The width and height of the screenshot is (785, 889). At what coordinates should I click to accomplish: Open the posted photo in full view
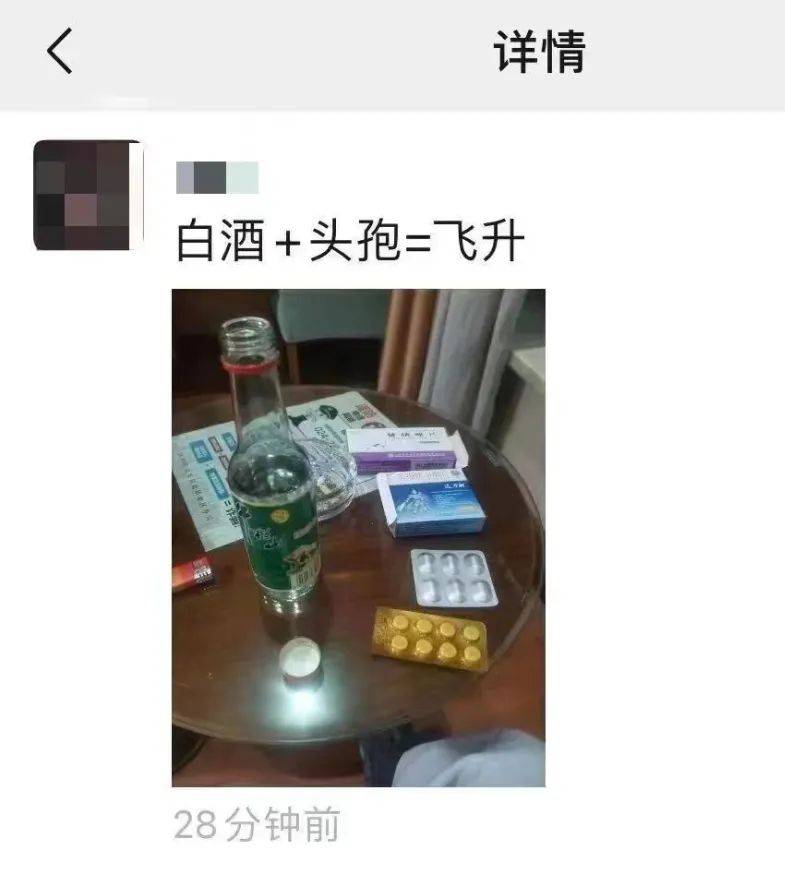tap(358, 537)
